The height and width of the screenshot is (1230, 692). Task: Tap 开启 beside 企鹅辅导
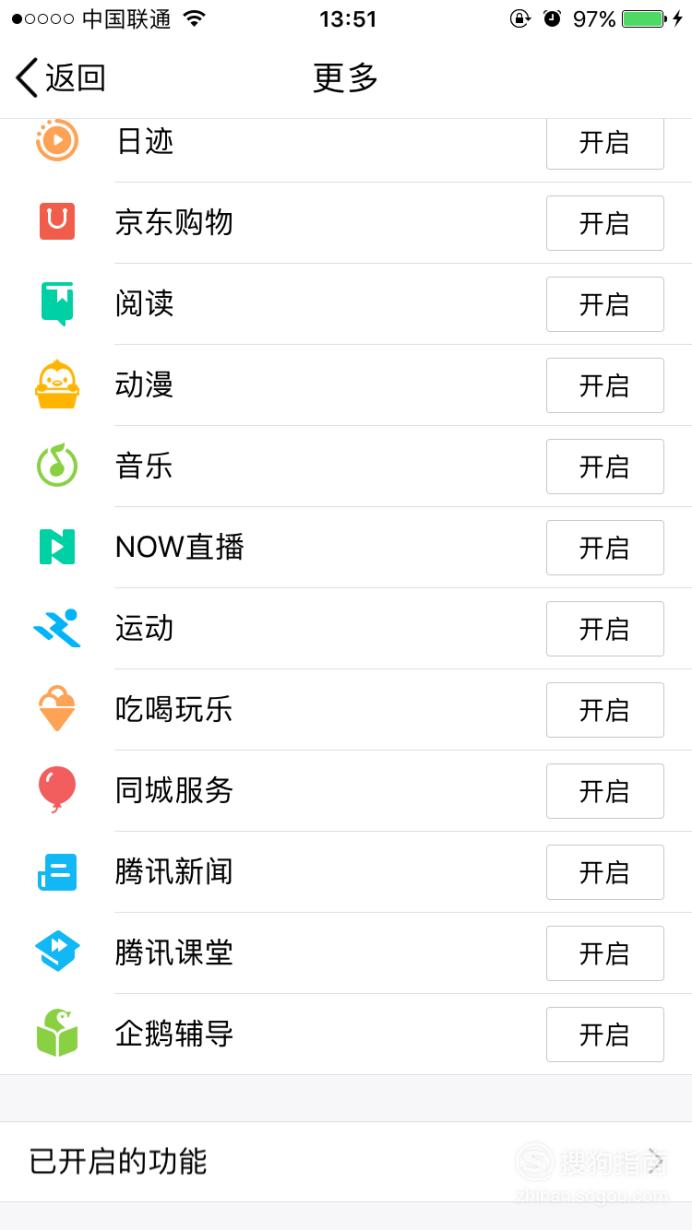tap(605, 1033)
